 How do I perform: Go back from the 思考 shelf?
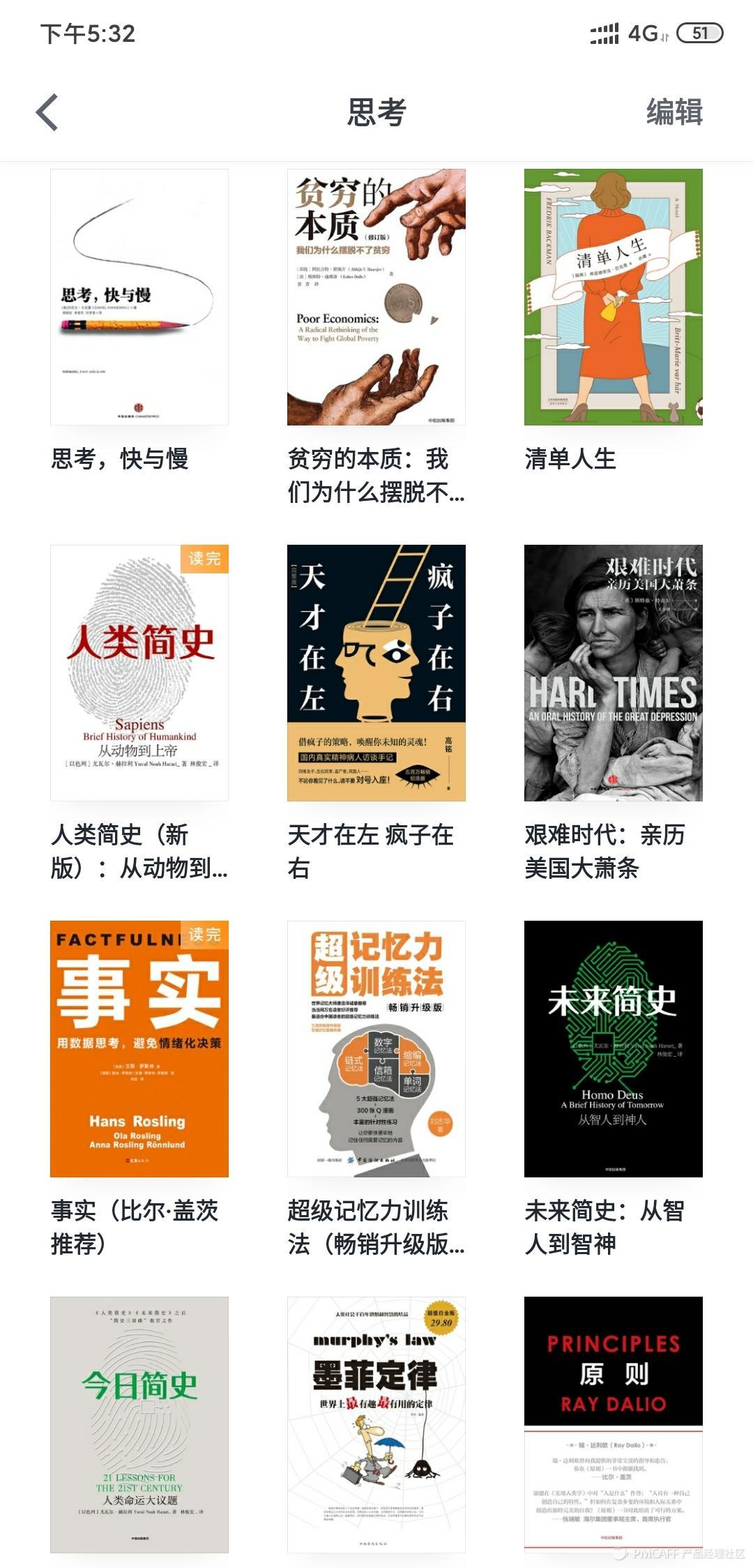(47, 112)
